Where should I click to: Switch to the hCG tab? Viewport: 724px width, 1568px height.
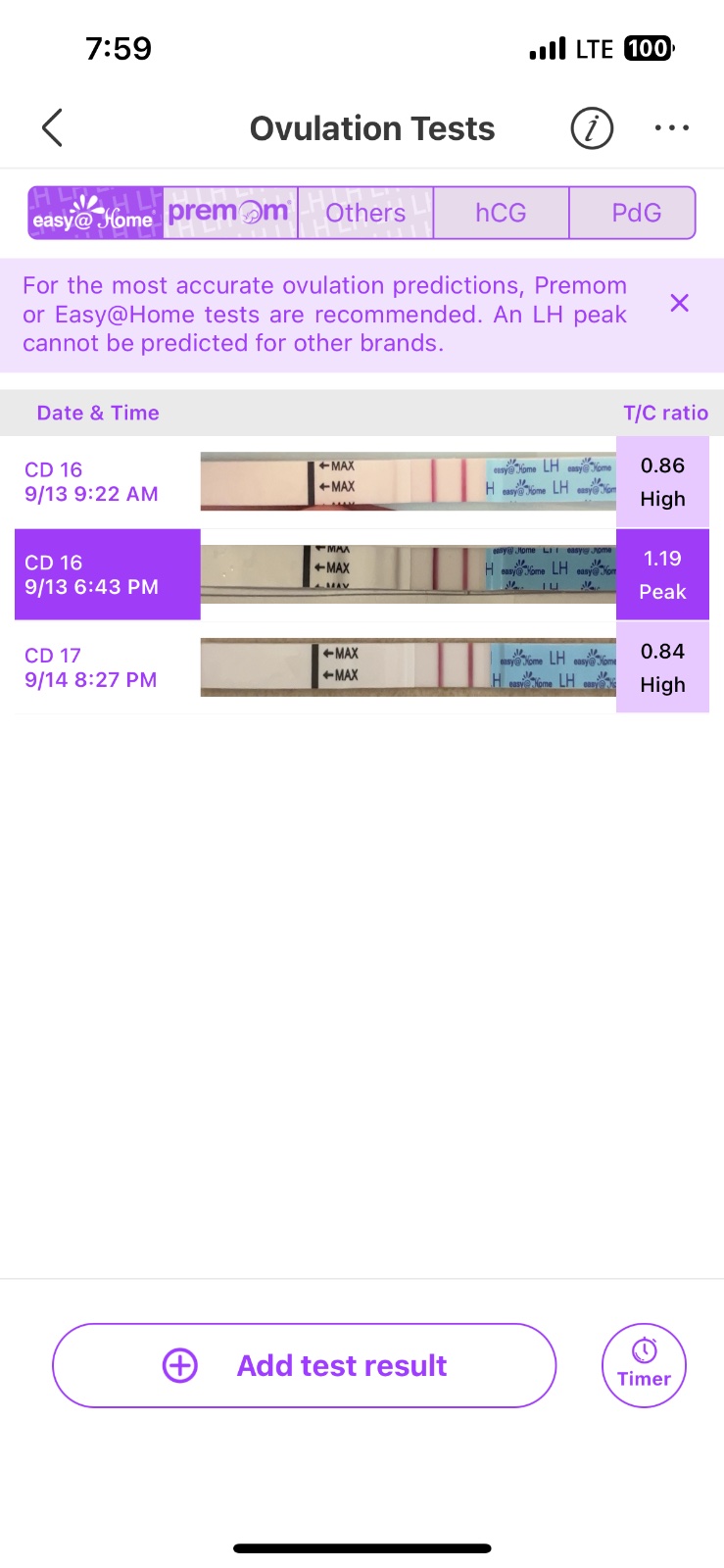pos(501,213)
